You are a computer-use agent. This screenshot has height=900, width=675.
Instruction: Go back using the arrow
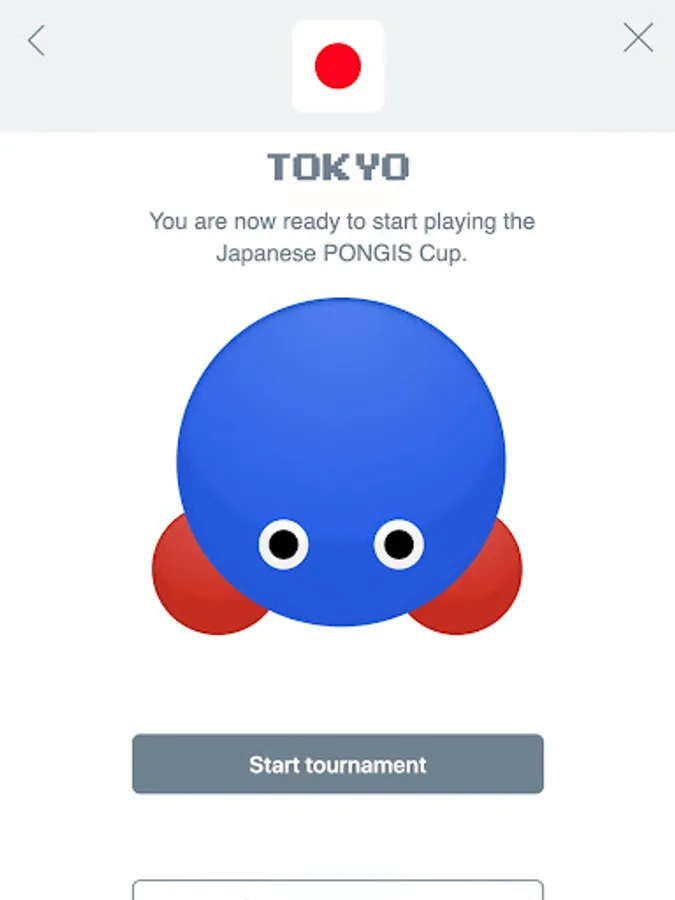(36, 40)
